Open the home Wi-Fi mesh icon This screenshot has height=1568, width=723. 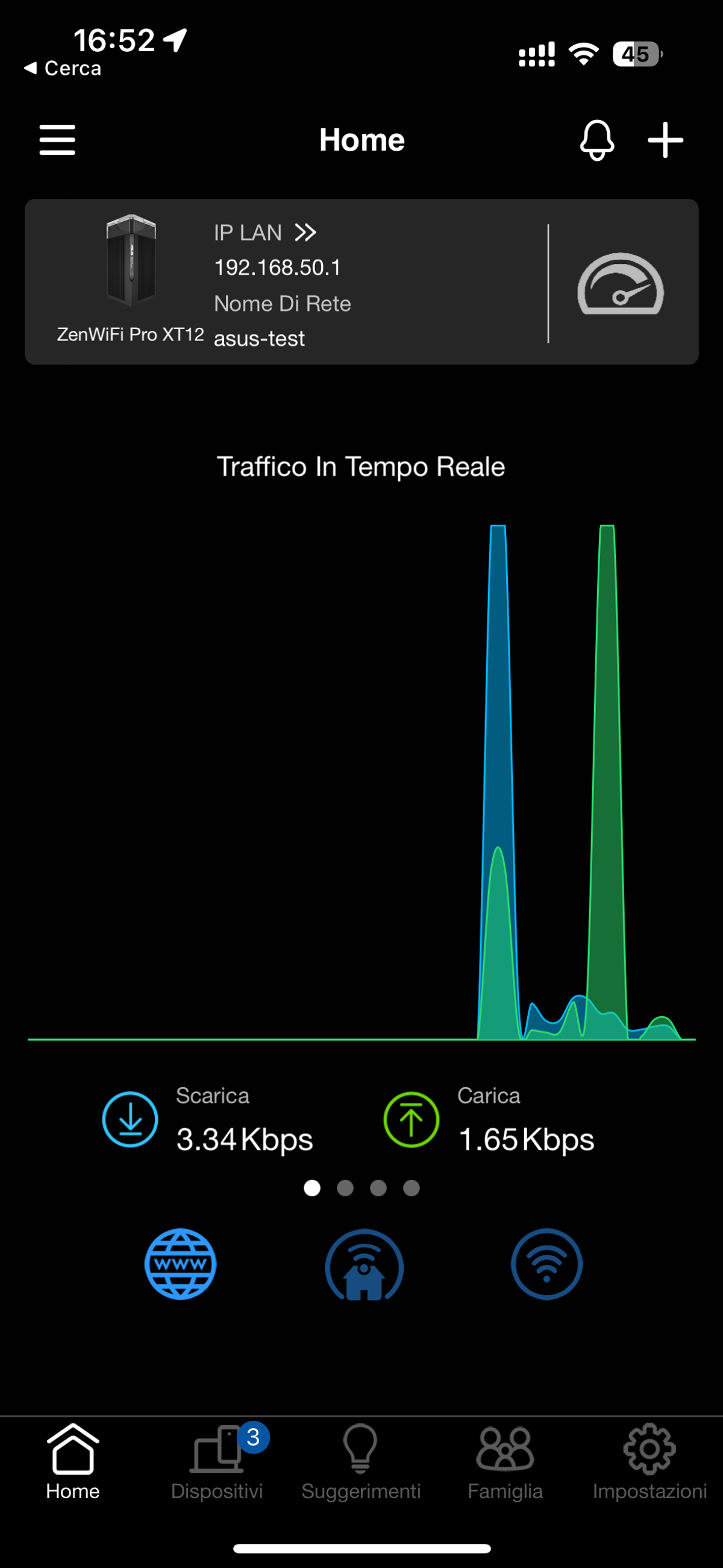pos(364,1264)
